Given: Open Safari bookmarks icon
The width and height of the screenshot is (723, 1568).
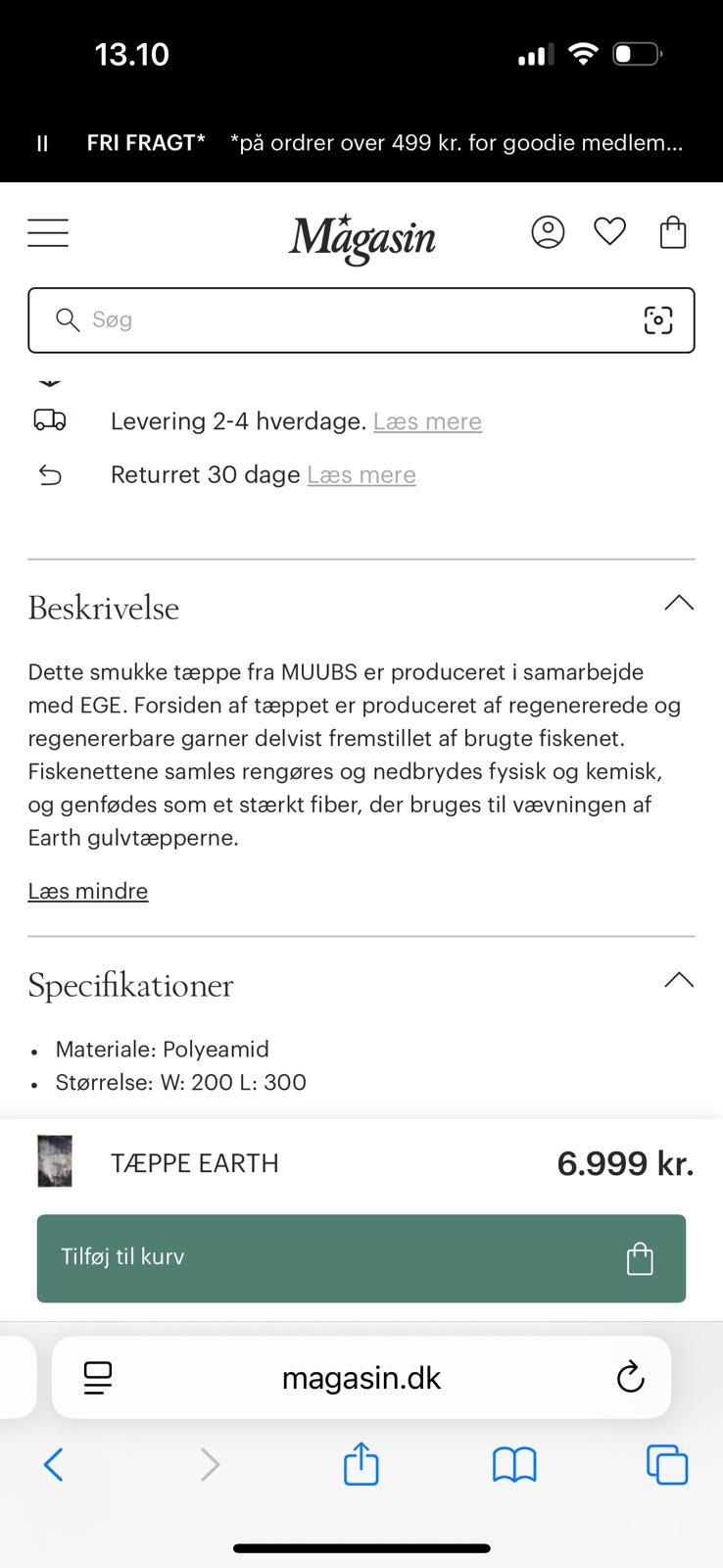Looking at the screenshot, I should (x=513, y=1464).
